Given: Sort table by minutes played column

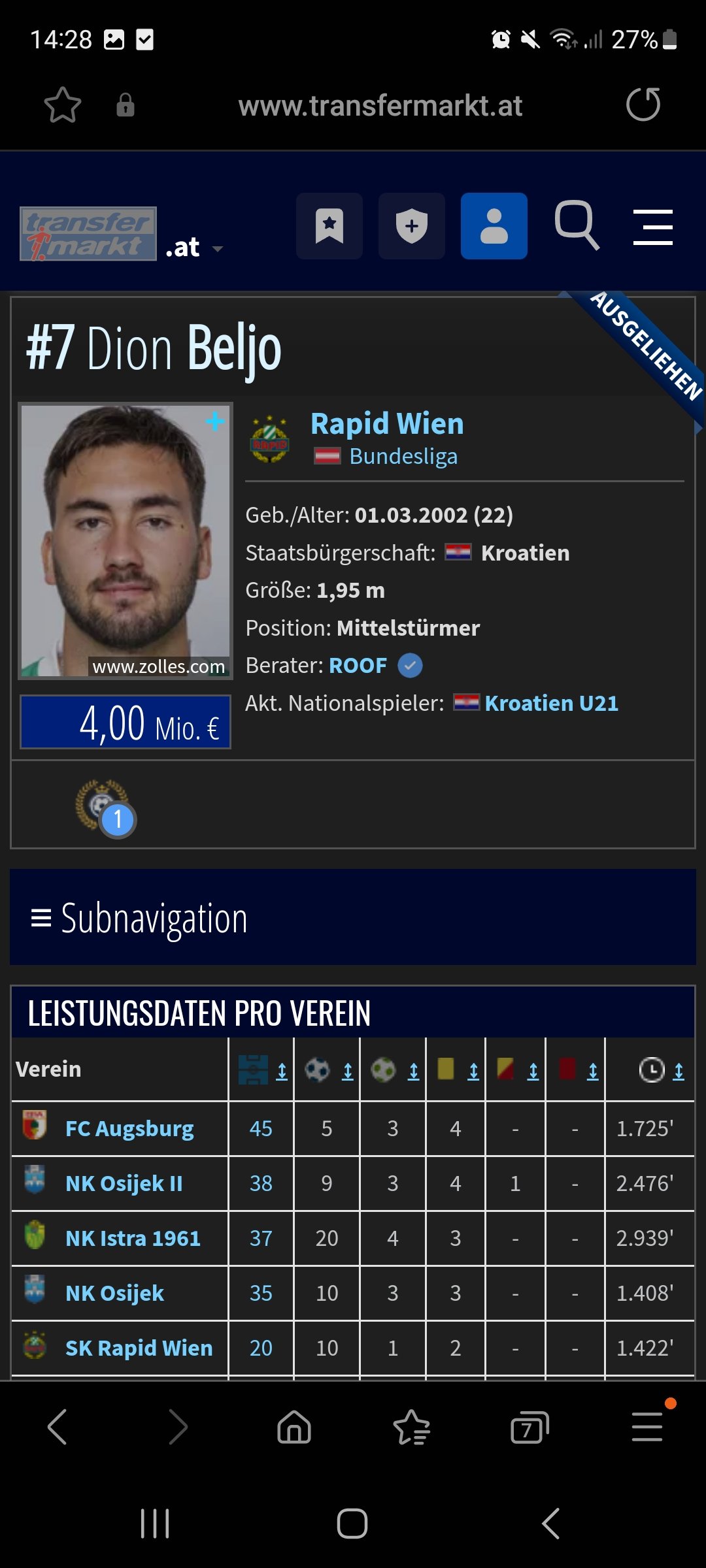Looking at the screenshot, I should click(x=679, y=1071).
